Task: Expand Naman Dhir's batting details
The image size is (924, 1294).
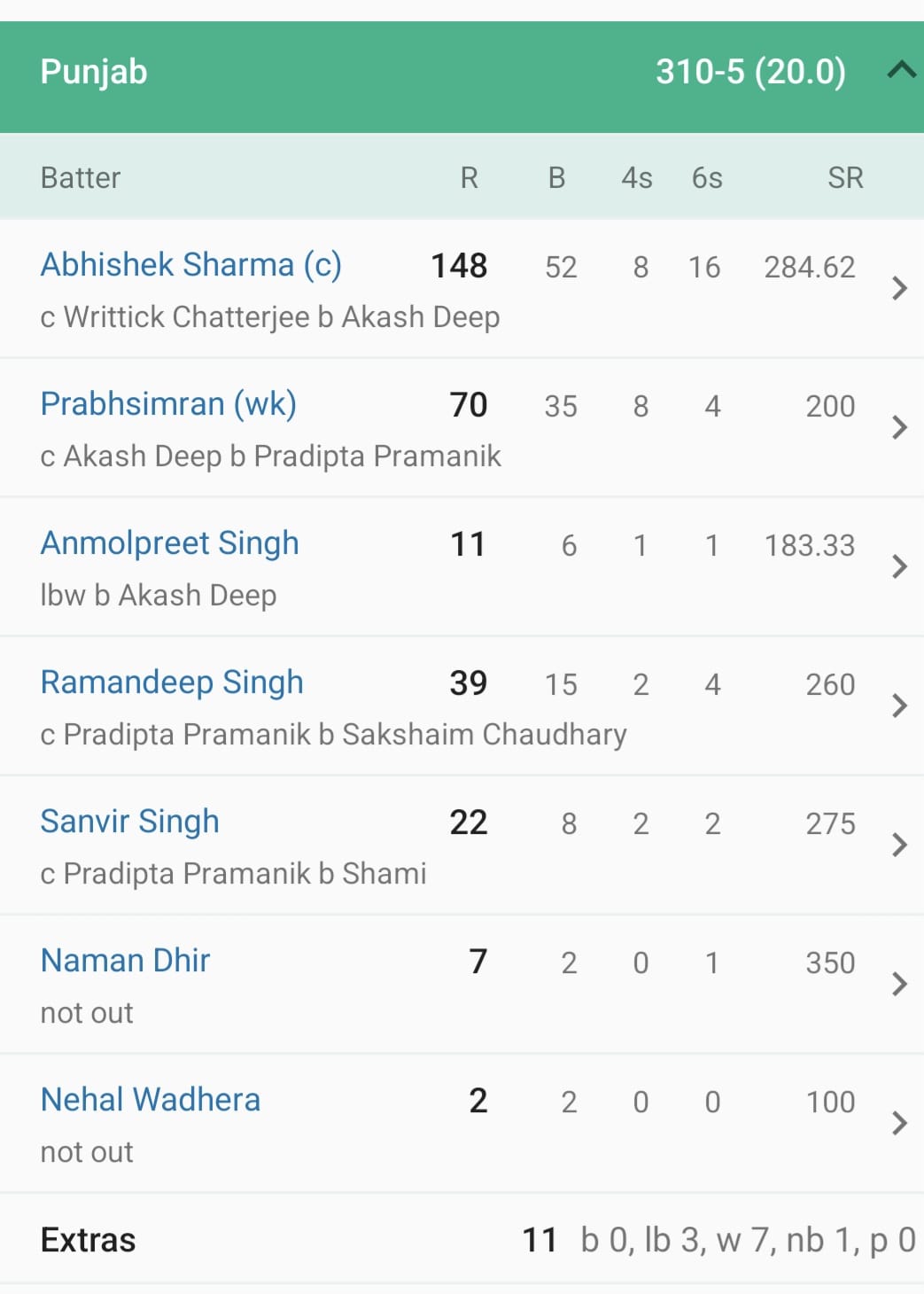Action: pos(902,984)
